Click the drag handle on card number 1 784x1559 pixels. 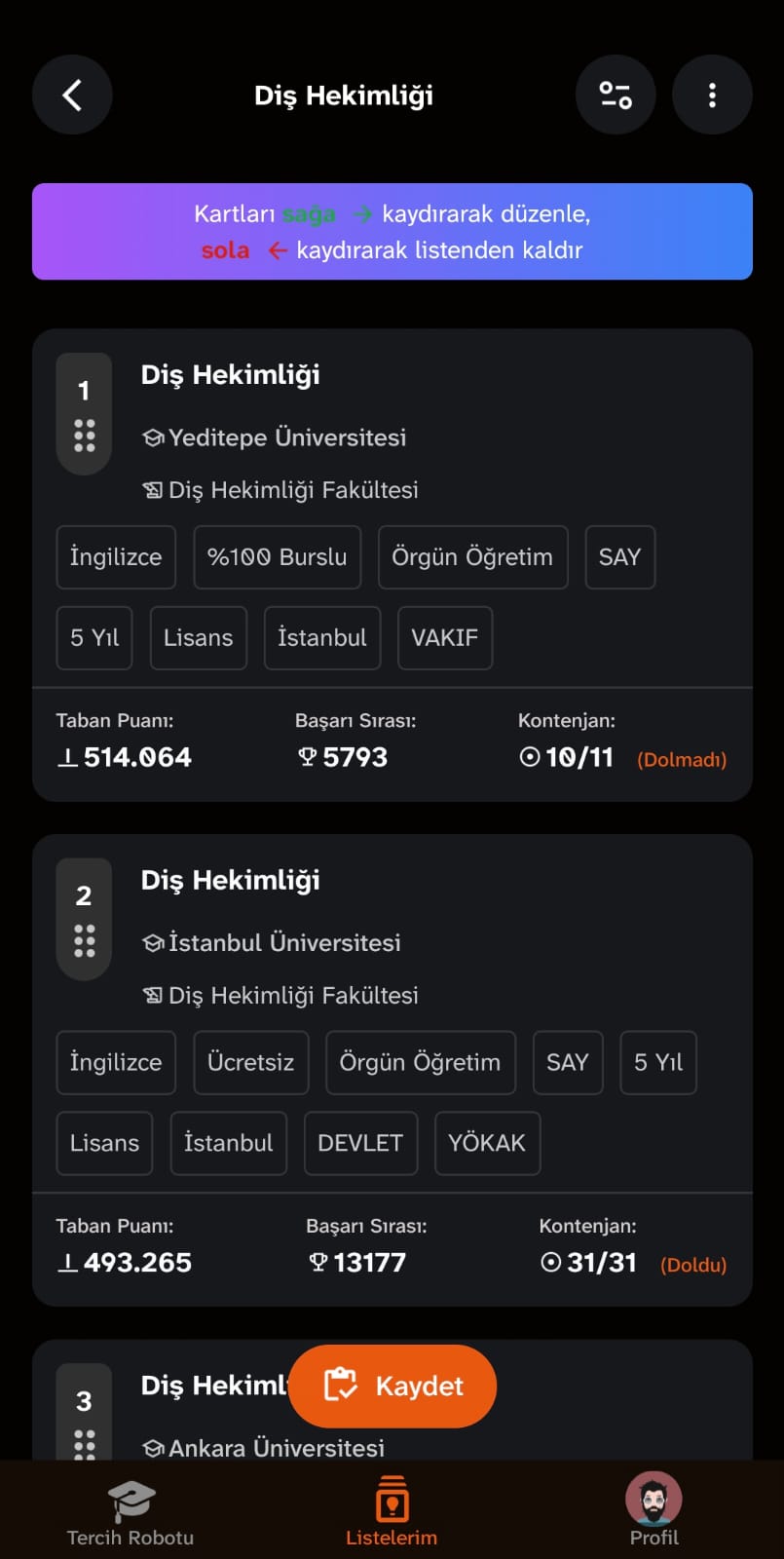(83, 436)
